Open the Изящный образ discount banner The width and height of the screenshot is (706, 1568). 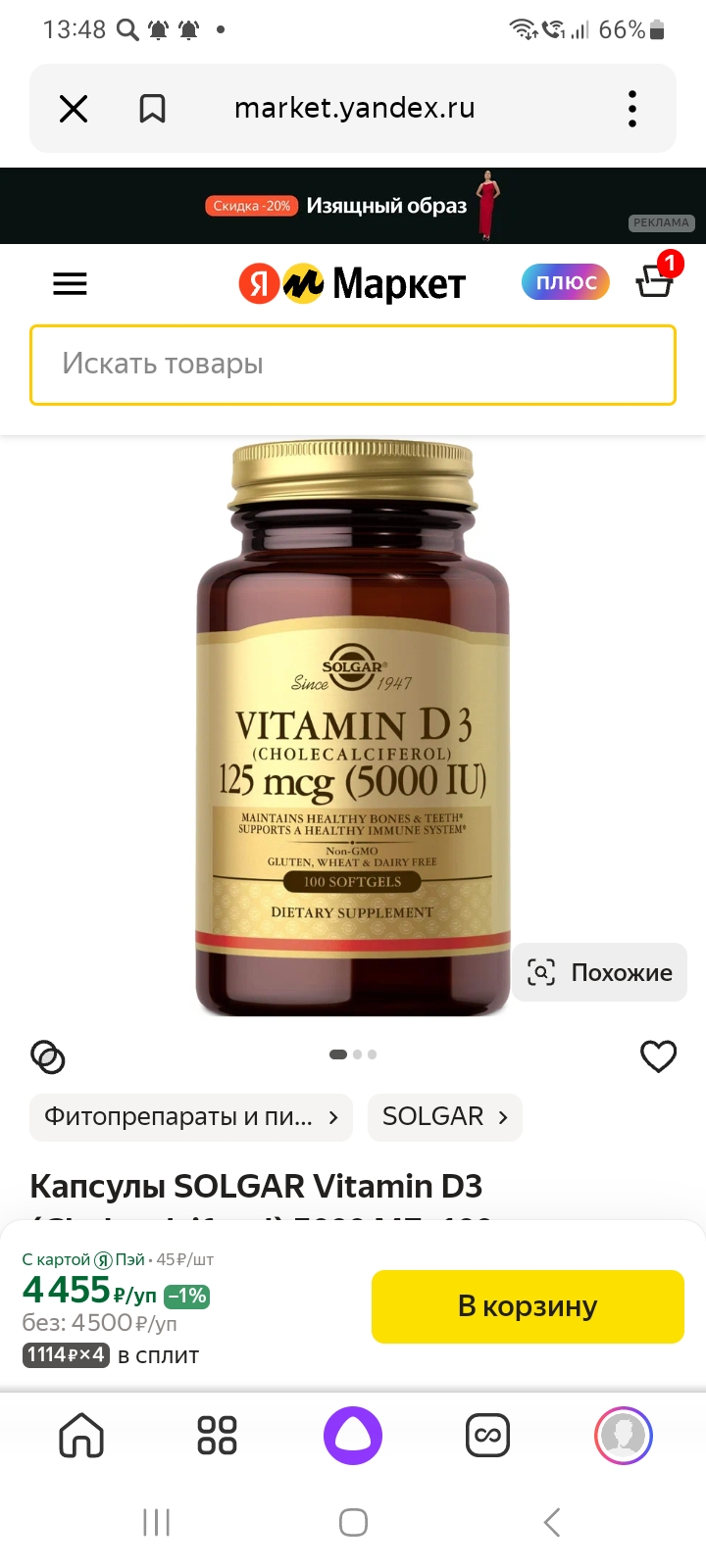pyautogui.click(x=353, y=206)
